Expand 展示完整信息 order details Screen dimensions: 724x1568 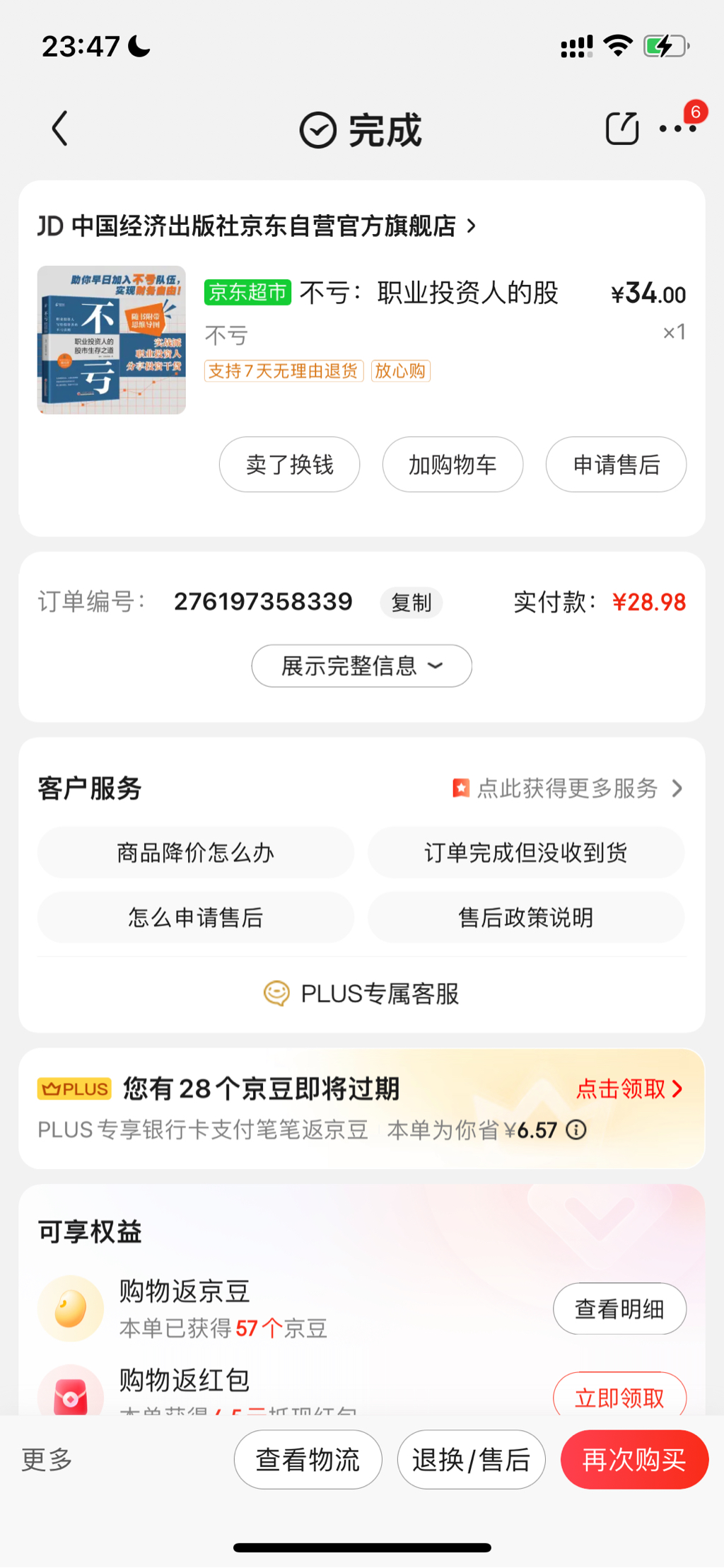click(361, 666)
